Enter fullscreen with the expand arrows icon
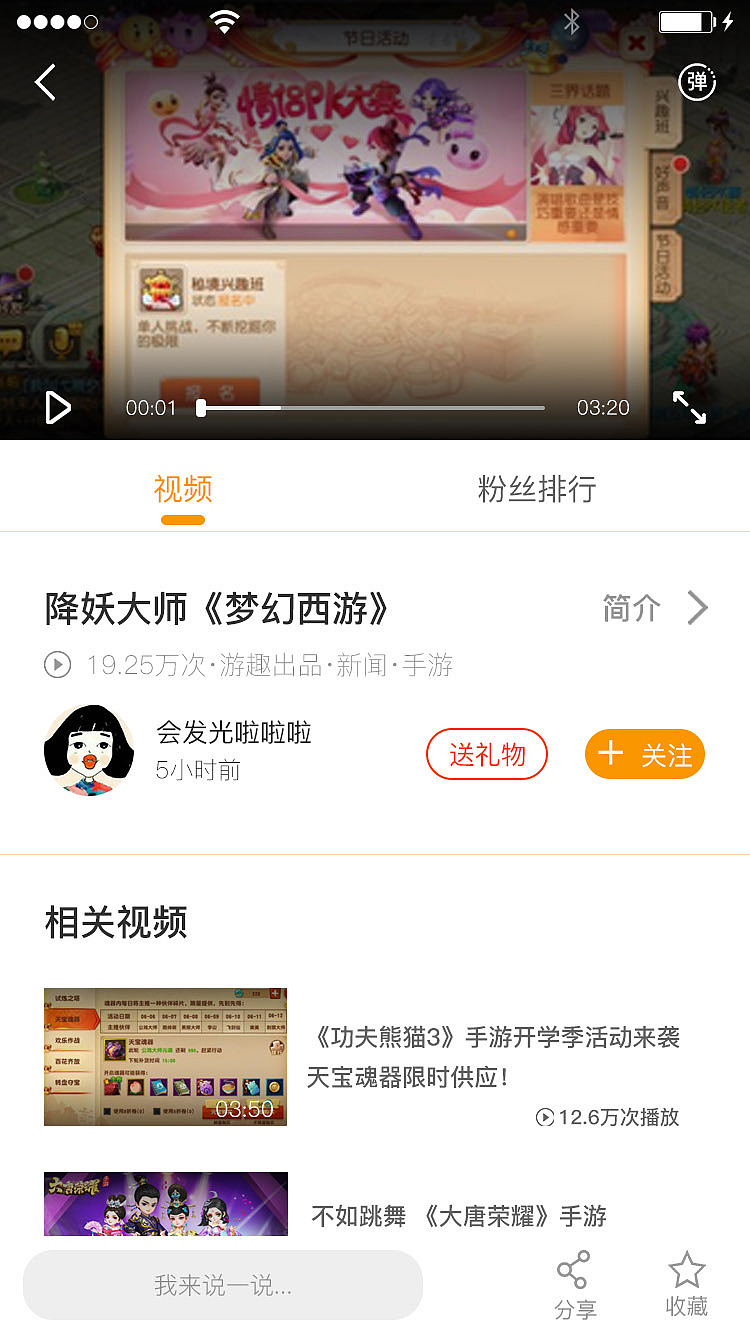This screenshot has height=1334, width=750. click(x=689, y=408)
